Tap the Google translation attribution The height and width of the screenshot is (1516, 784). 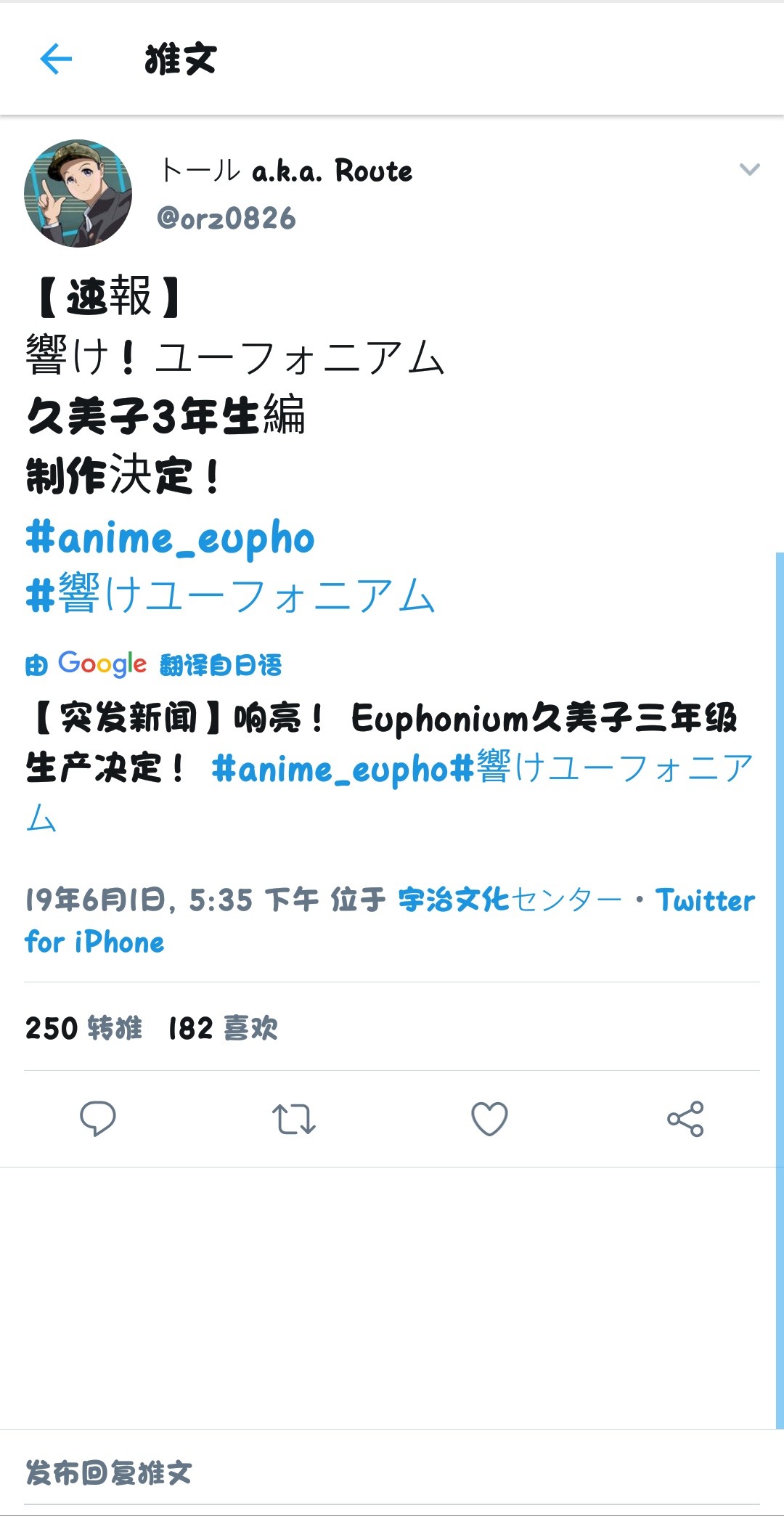154,664
